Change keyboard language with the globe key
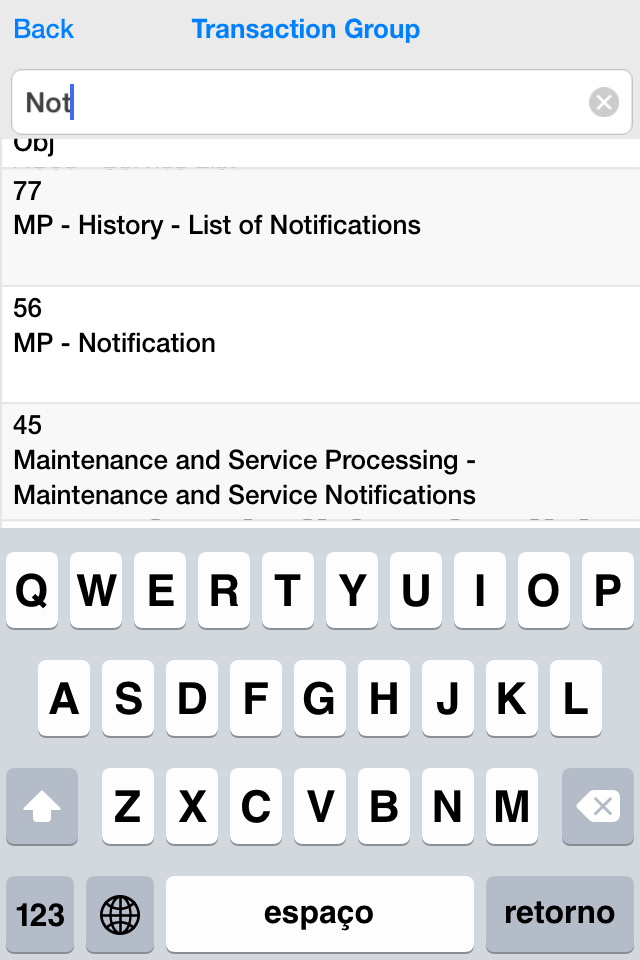Viewport: 640px width, 960px height. point(121,913)
